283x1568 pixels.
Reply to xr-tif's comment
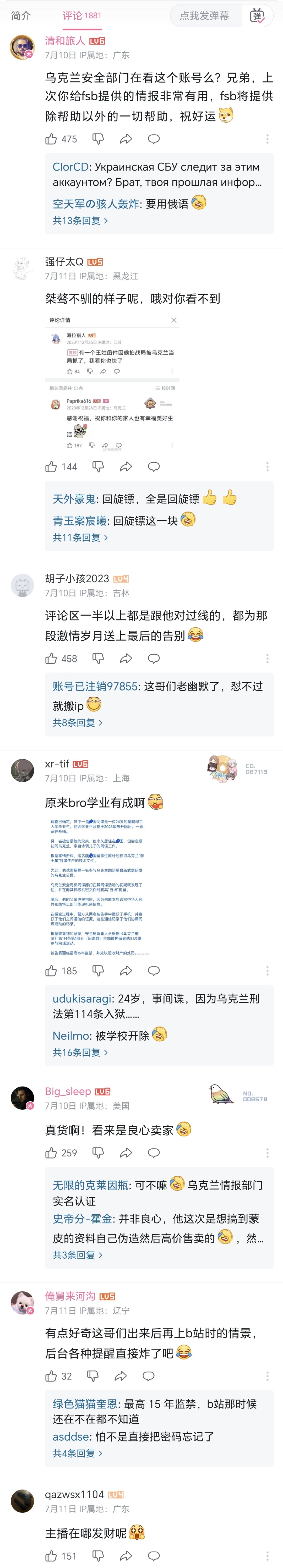[154, 971]
